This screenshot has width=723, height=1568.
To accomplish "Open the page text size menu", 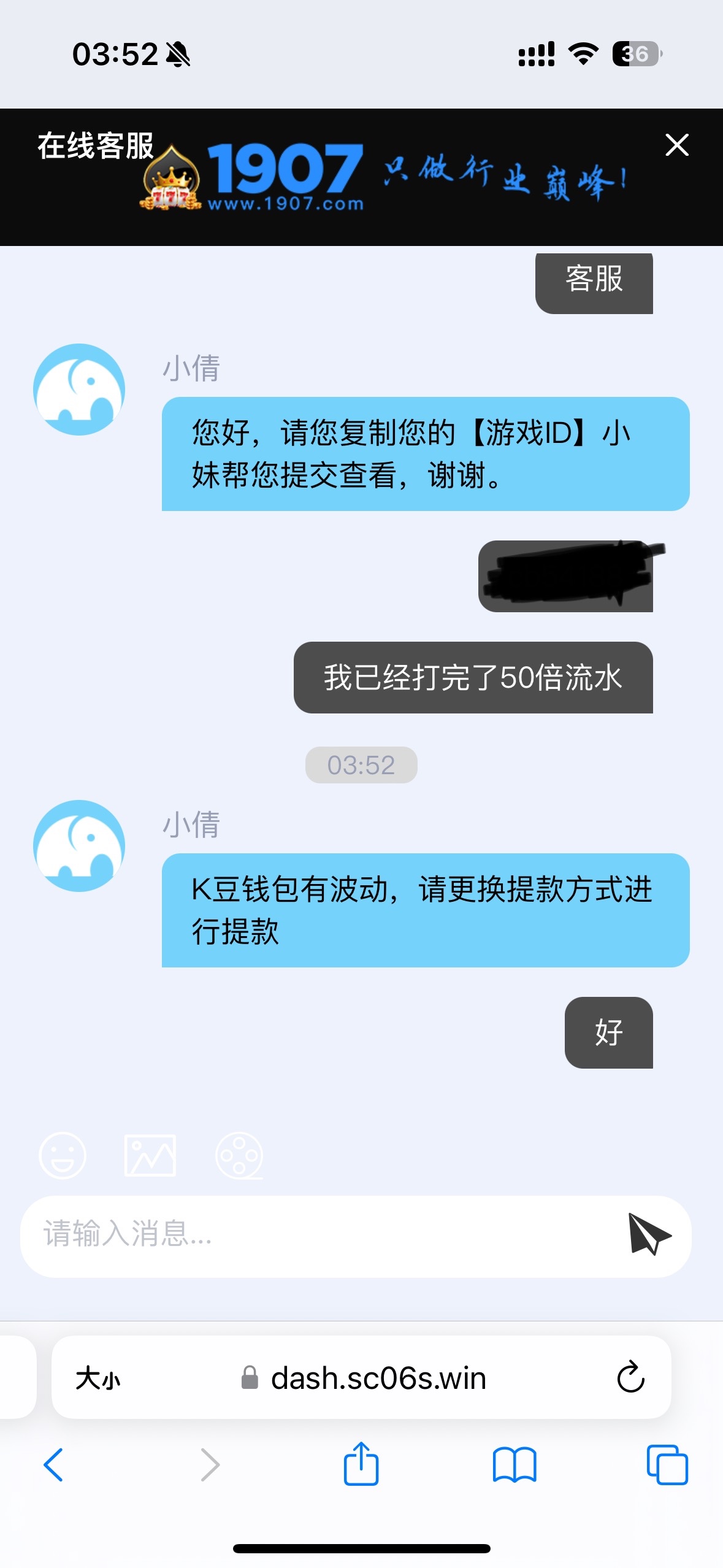I will (x=98, y=1379).
